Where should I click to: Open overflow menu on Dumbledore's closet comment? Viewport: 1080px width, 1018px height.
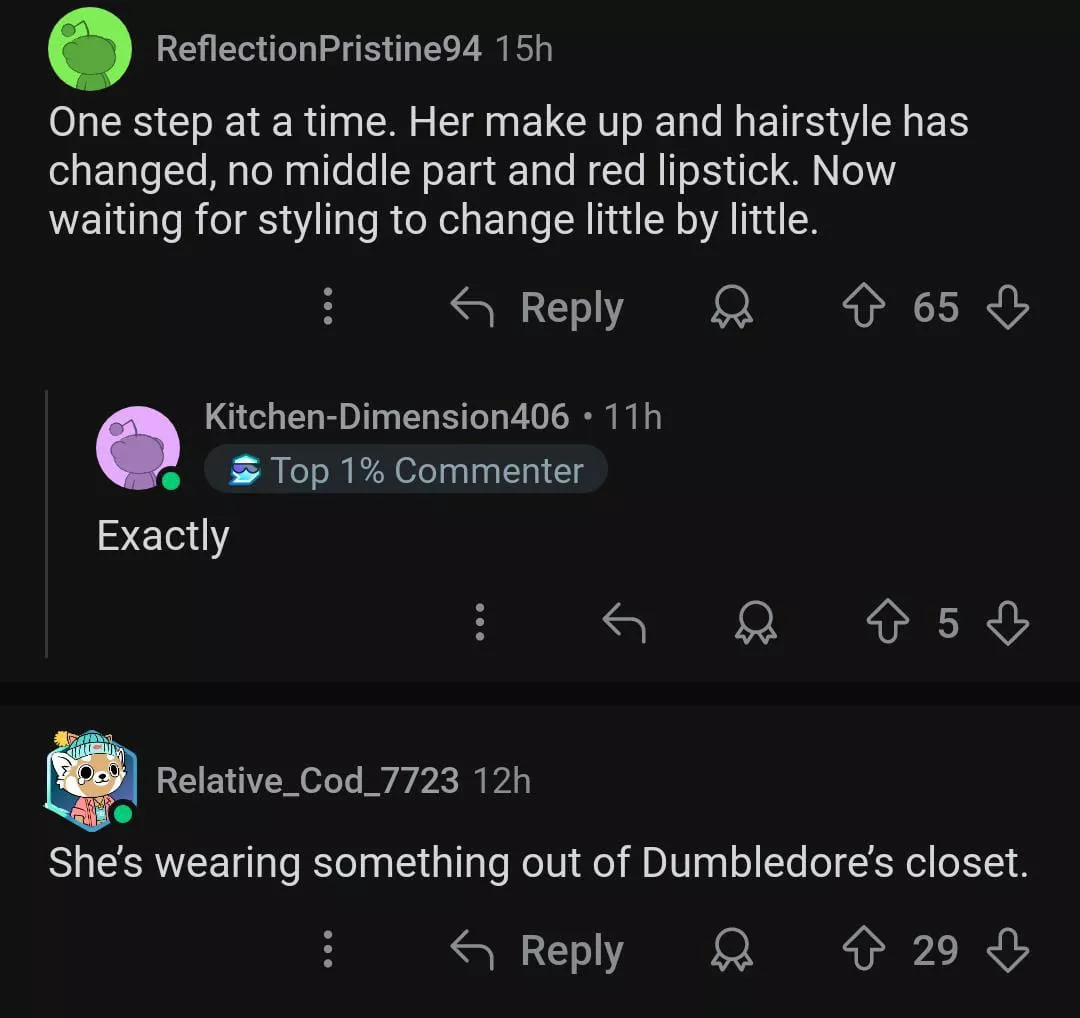click(x=327, y=950)
